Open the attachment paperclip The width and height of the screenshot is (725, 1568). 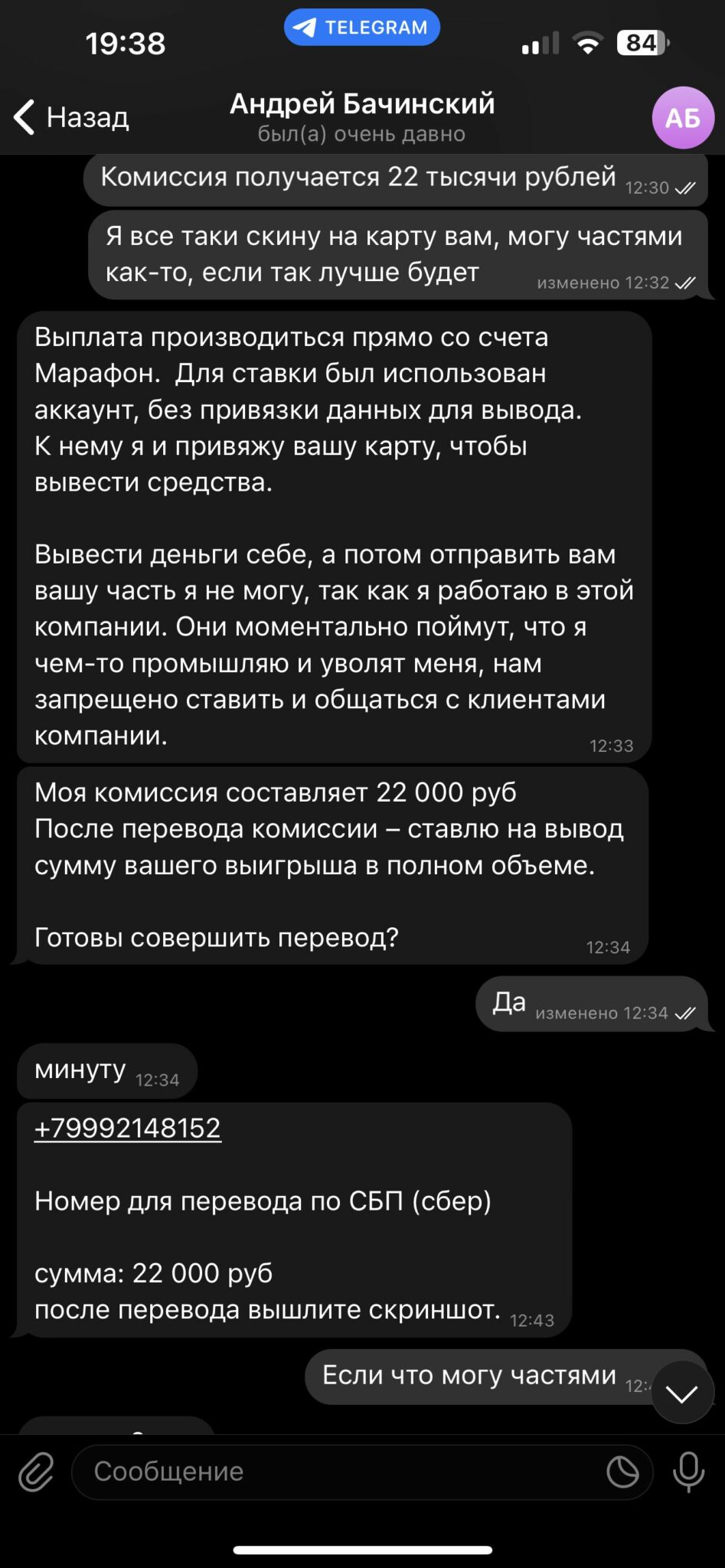[36, 1472]
